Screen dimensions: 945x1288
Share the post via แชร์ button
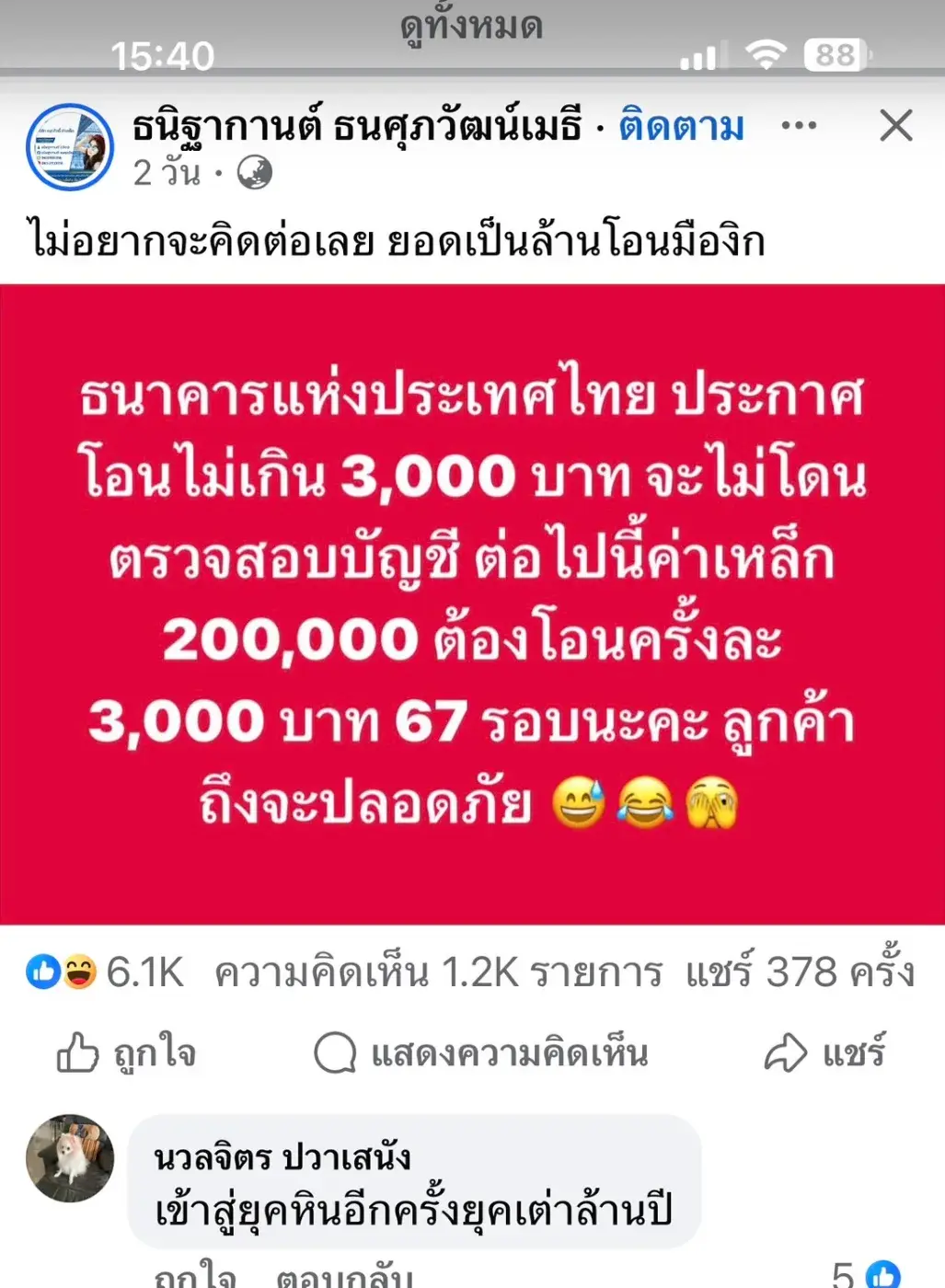point(824,1052)
